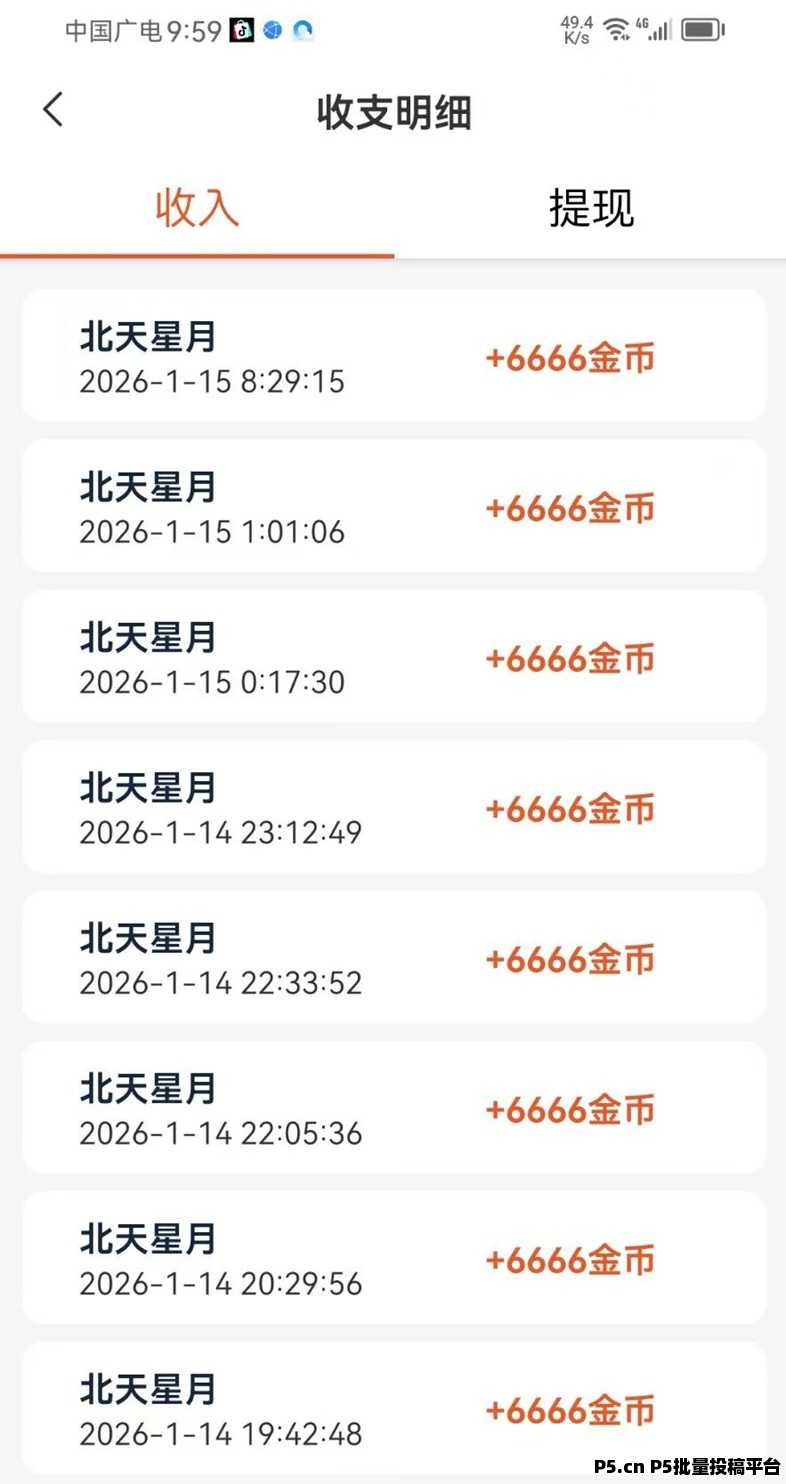
Task: Tap the WiFi signal icon
Action: click(615, 29)
